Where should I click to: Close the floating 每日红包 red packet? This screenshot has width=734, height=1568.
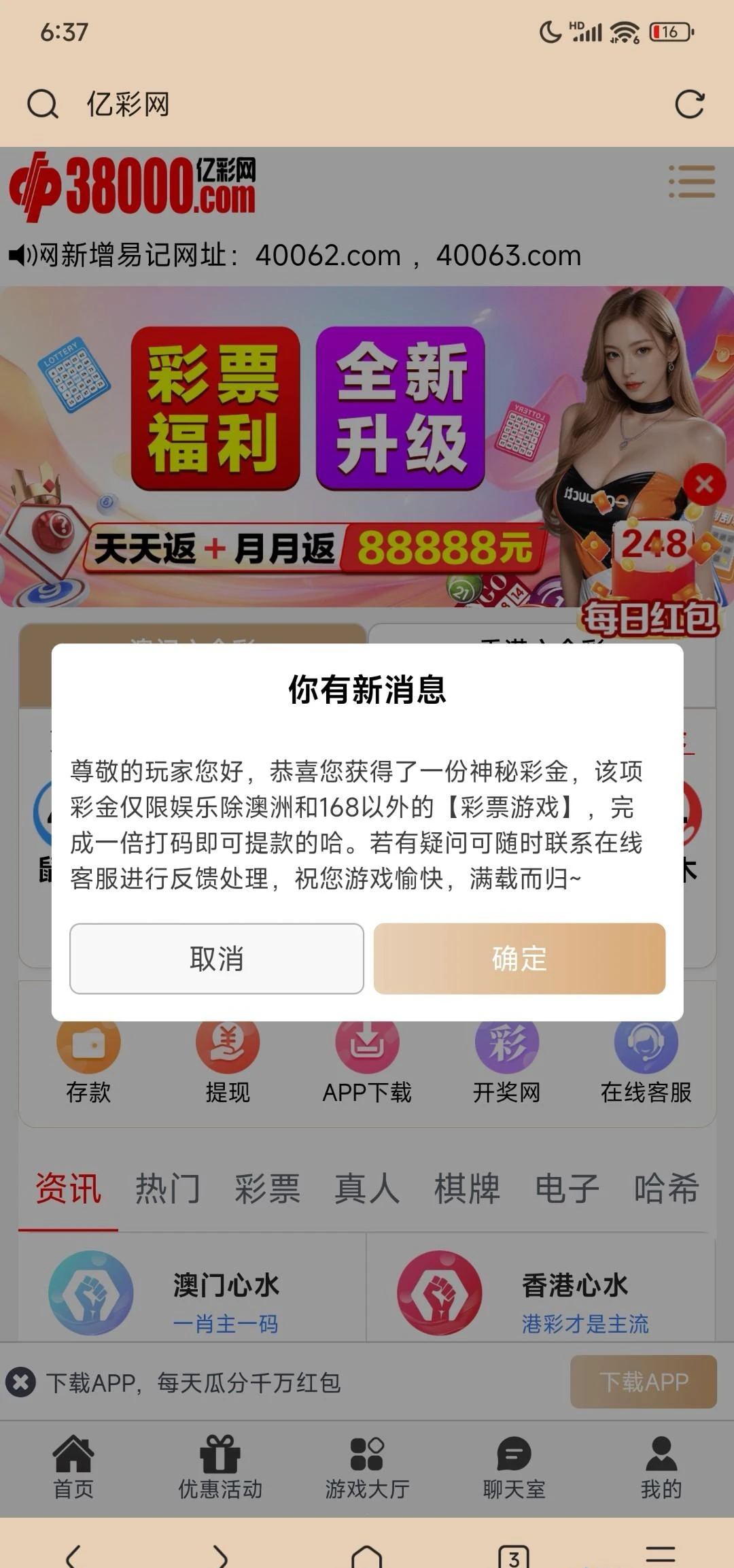[705, 484]
